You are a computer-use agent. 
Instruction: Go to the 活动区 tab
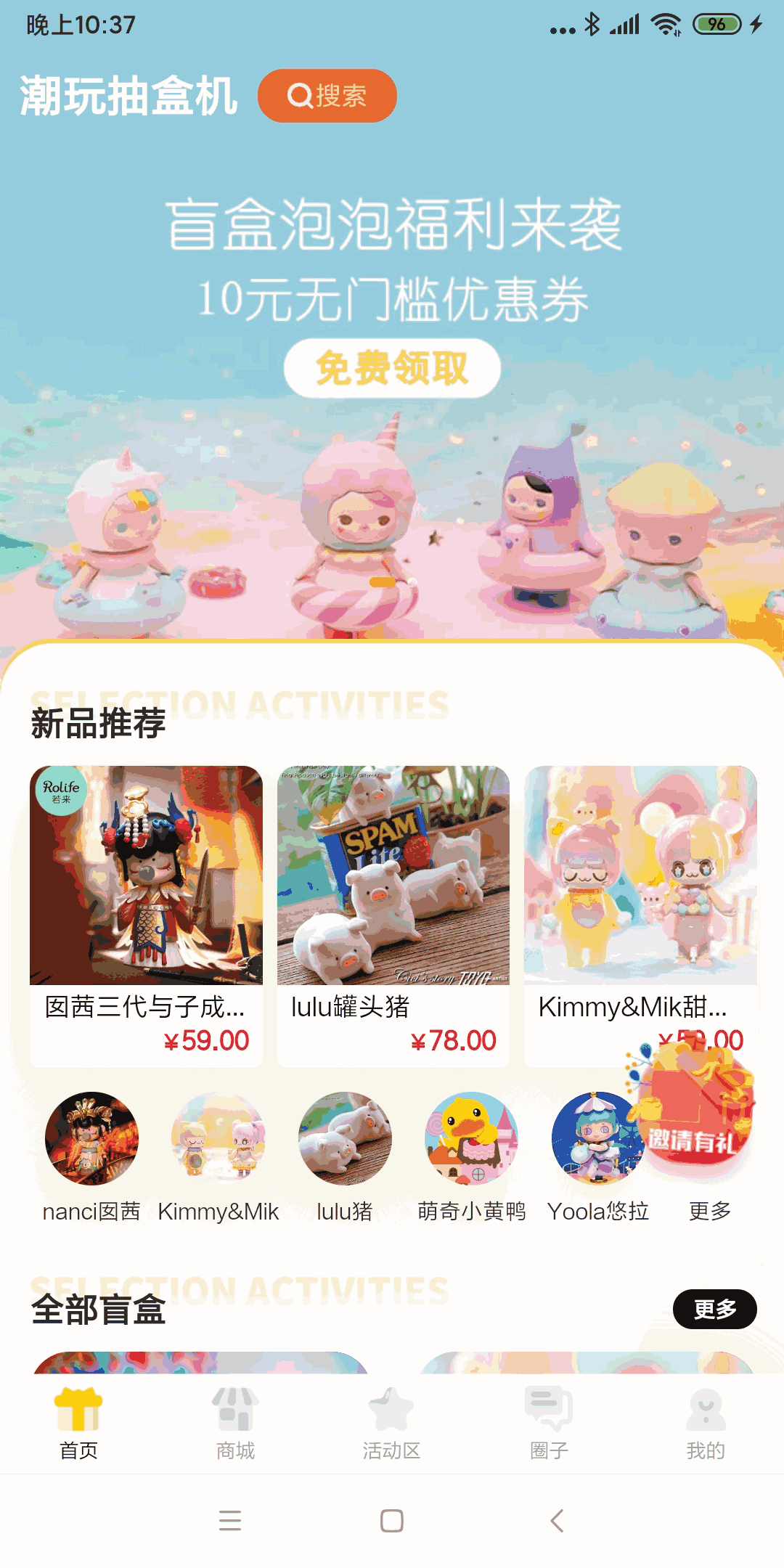tap(392, 1423)
